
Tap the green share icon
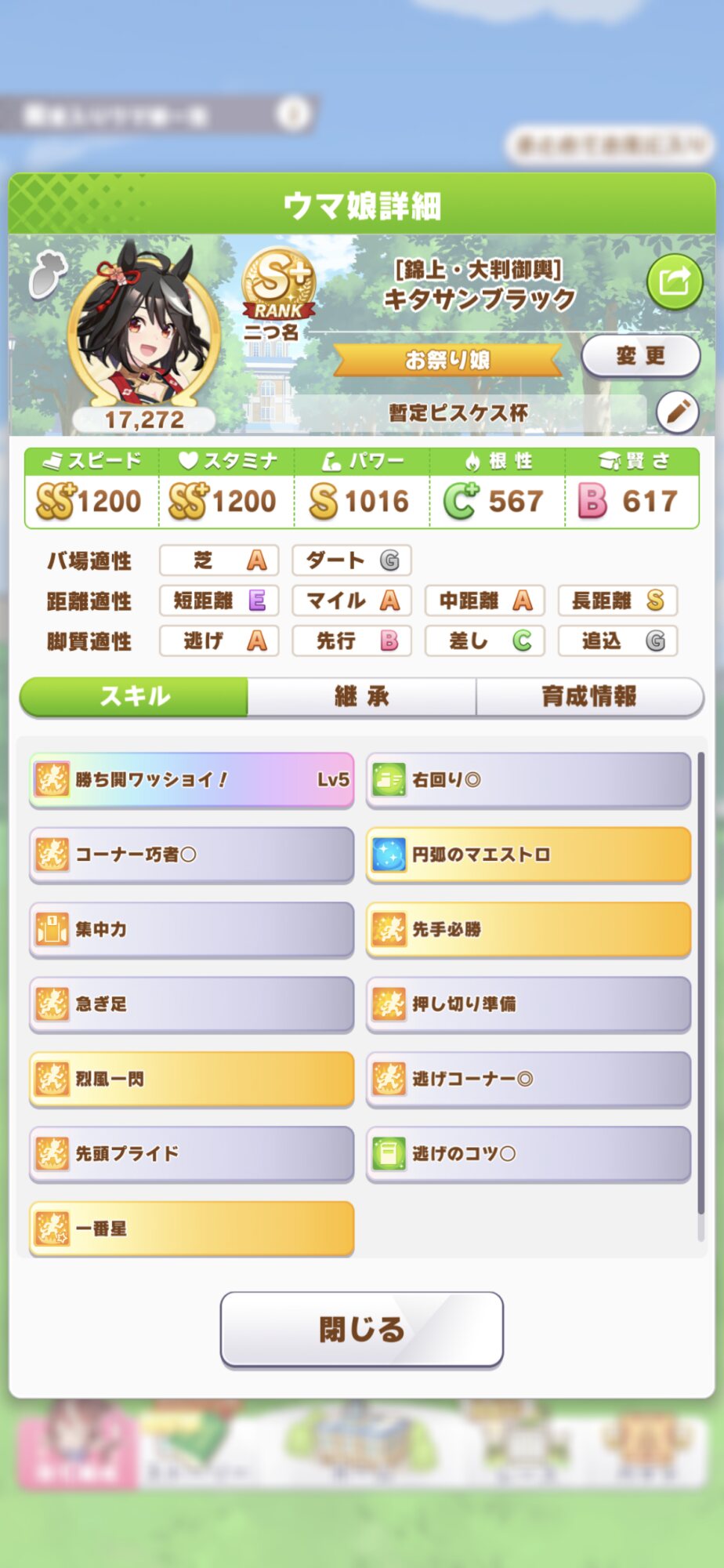tap(674, 281)
